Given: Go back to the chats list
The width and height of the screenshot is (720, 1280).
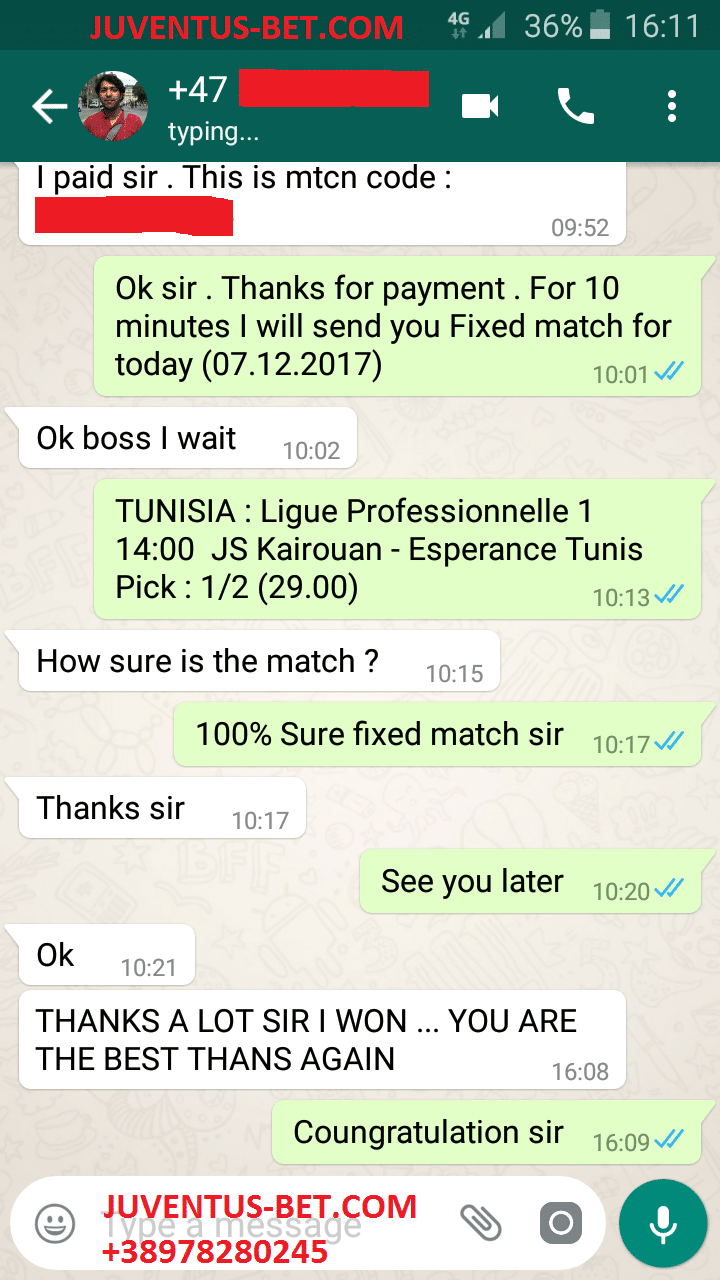Looking at the screenshot, I should 48,107.
